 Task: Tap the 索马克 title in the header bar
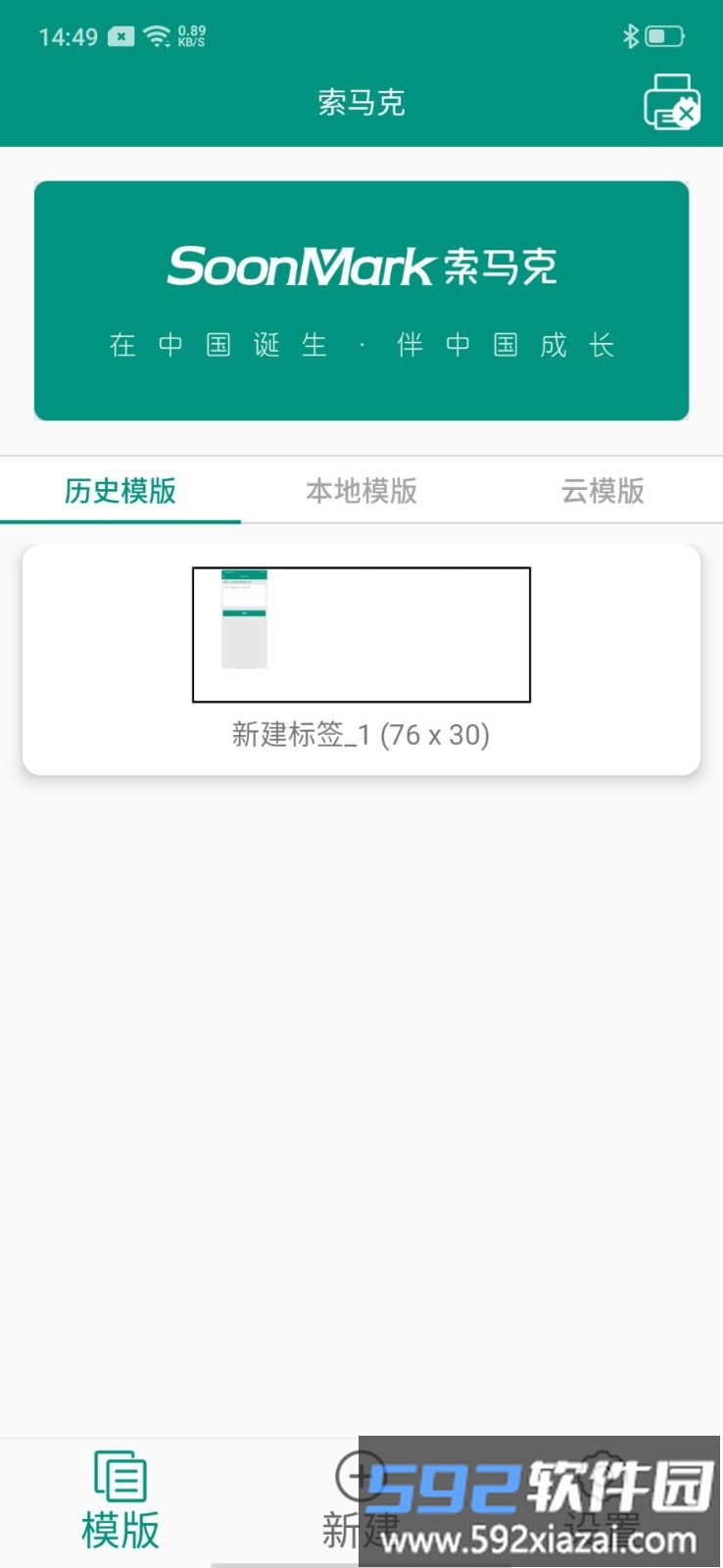pyautogui.click(x=361, y=103)
